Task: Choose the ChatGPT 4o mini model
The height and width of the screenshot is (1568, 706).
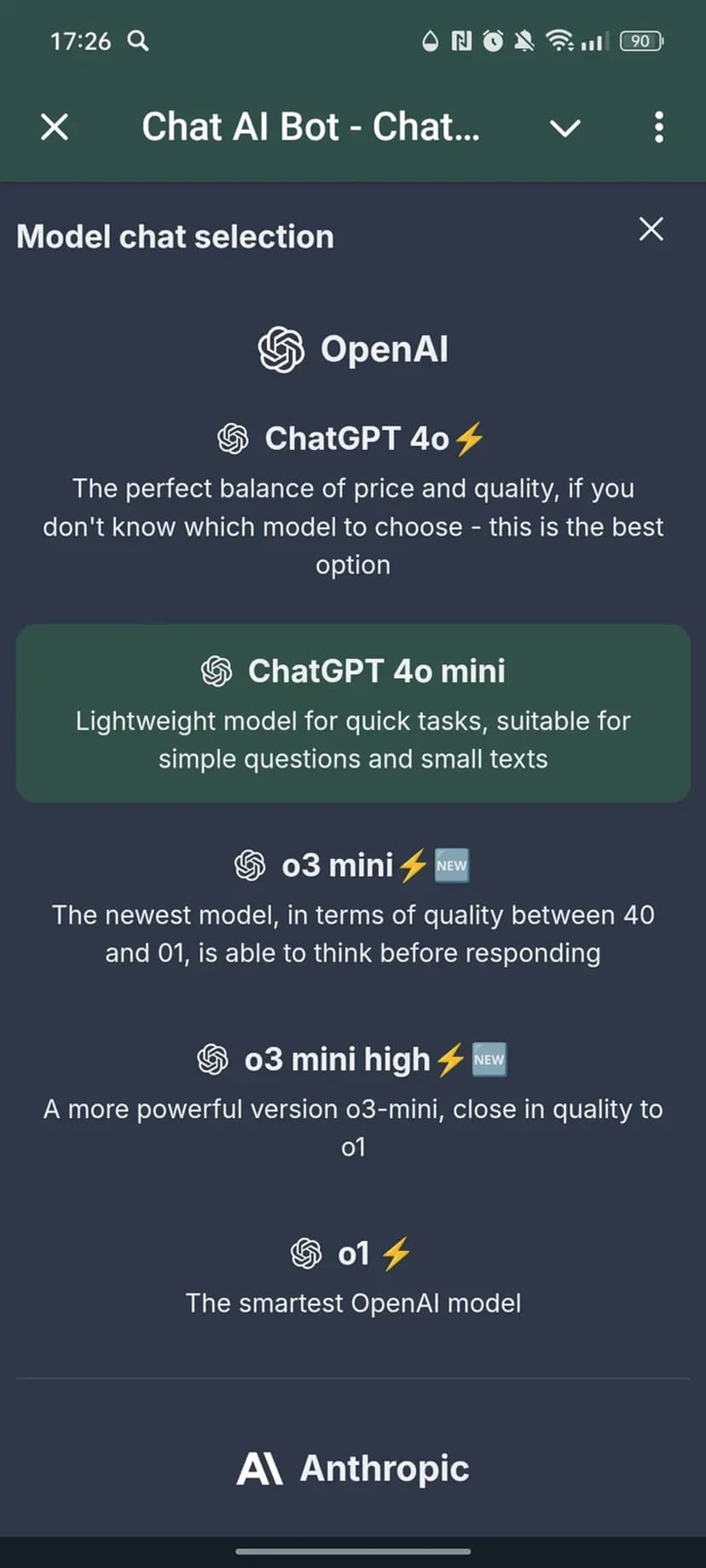Action: tap(353, 713)
